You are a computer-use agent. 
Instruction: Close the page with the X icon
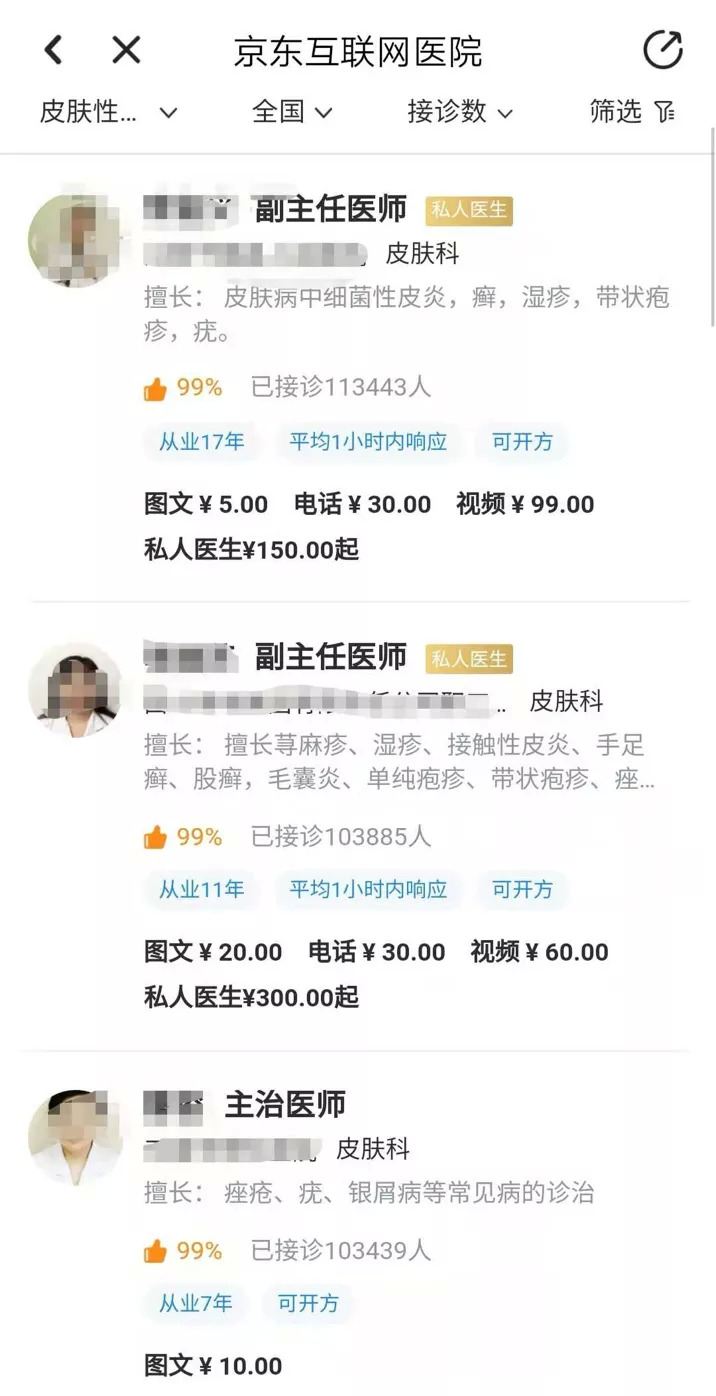[126, 49]
